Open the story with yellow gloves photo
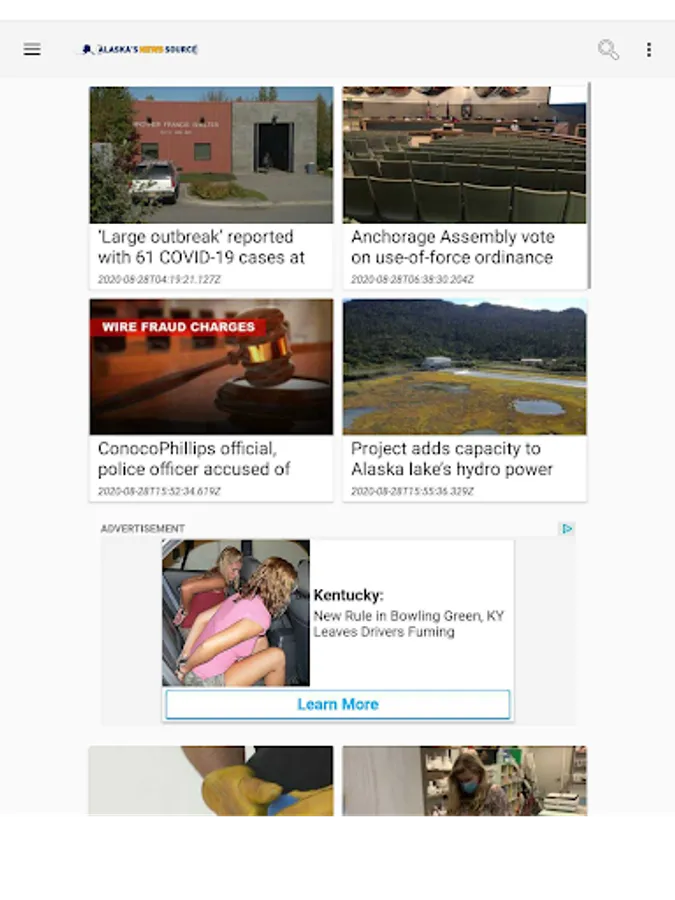 point(211,783)
